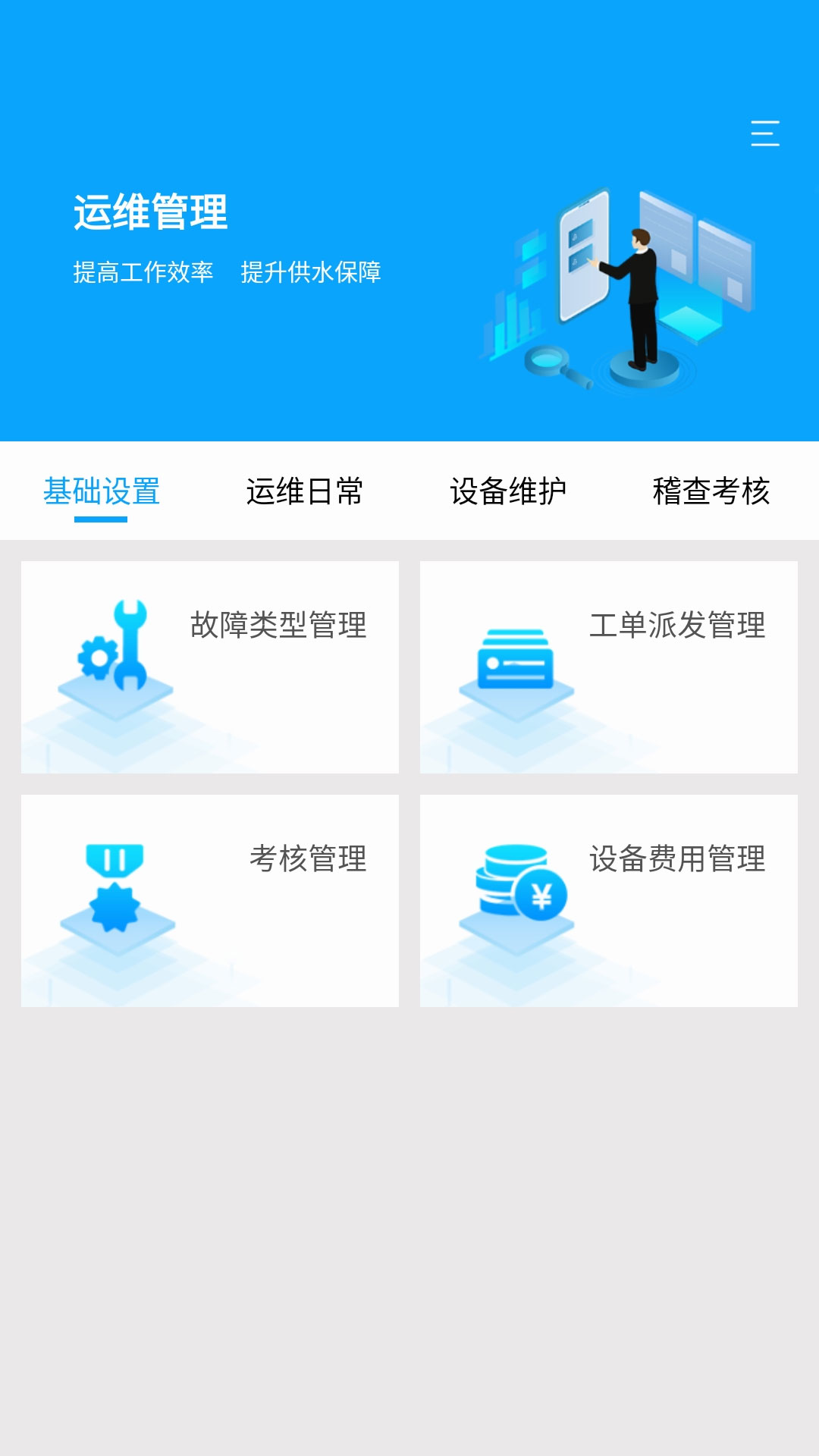819x1456 pixels.
Task: Open the 工单派发管理 card
Action: (609, 667)
